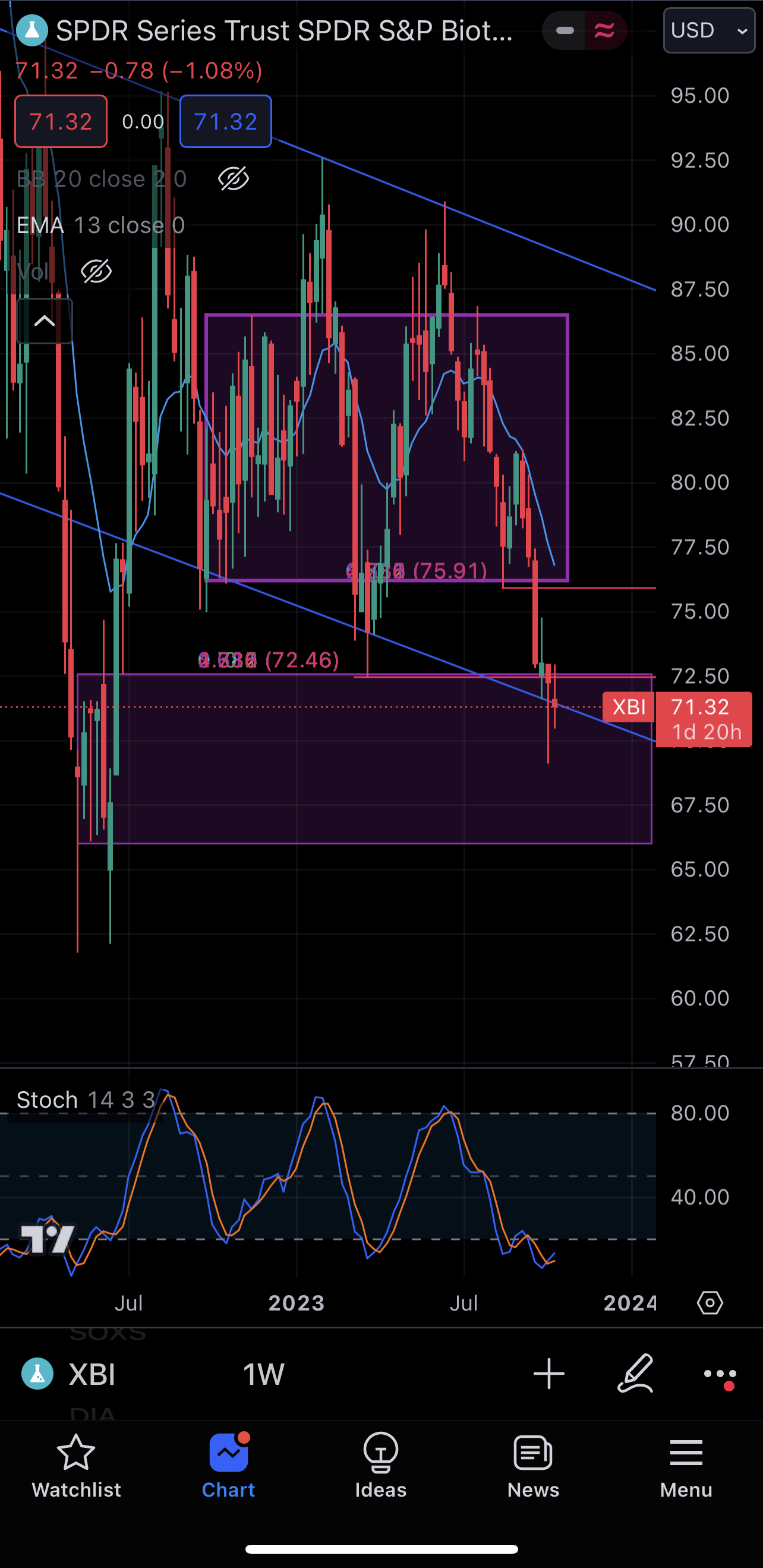Toggle visibility of the Vol indicator

point(96,272)
